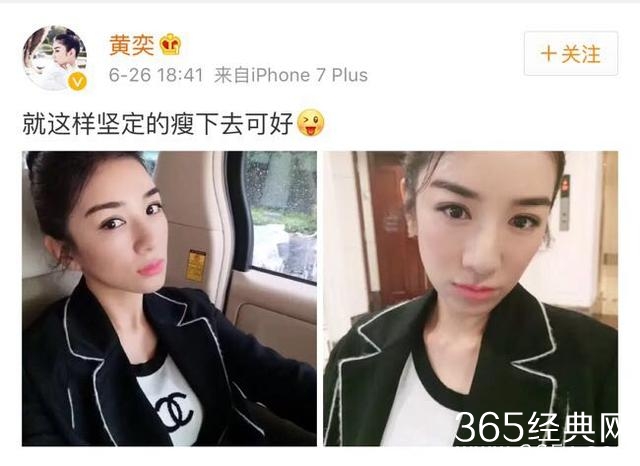Open the photo with the car window
This screenshot has height=466, width=640.
(x=169, y=298)
